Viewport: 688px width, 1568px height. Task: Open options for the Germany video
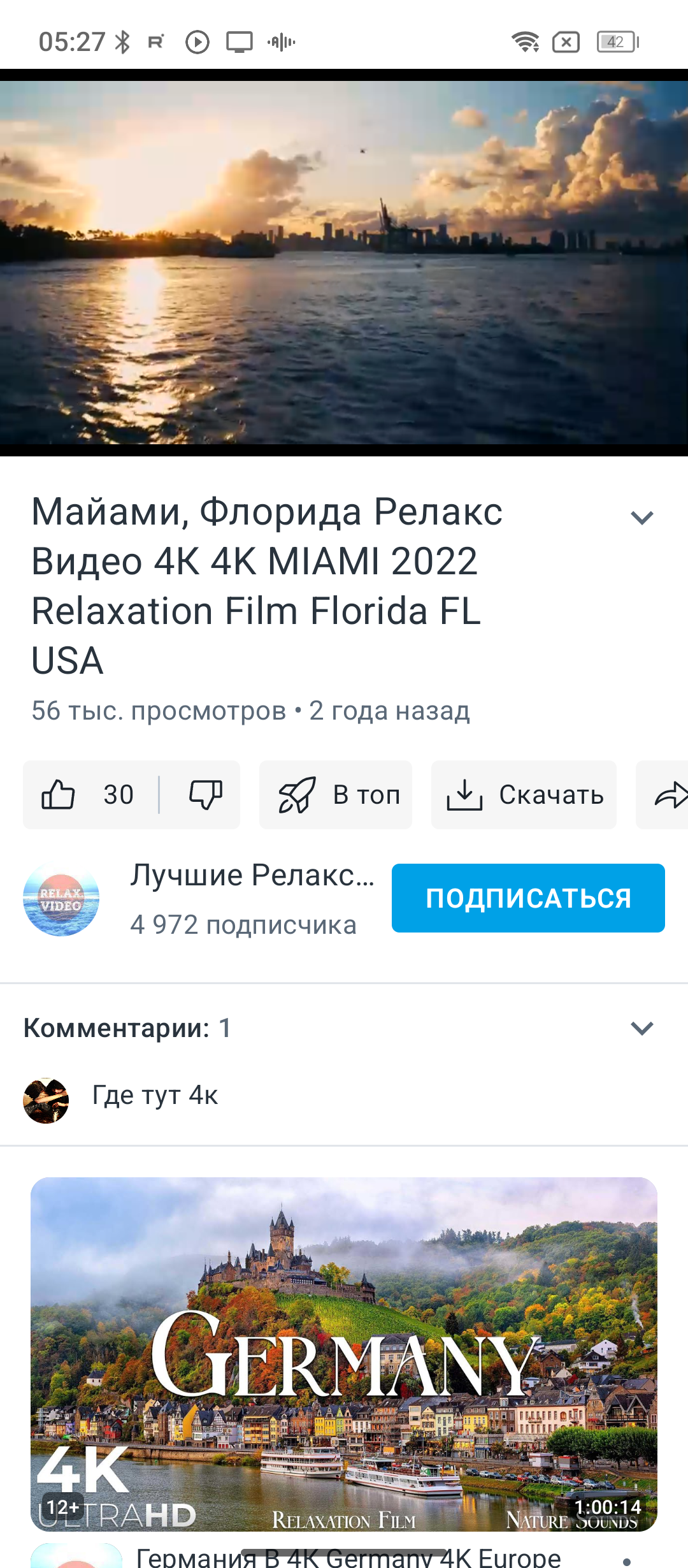click(x=627, y=1560)
